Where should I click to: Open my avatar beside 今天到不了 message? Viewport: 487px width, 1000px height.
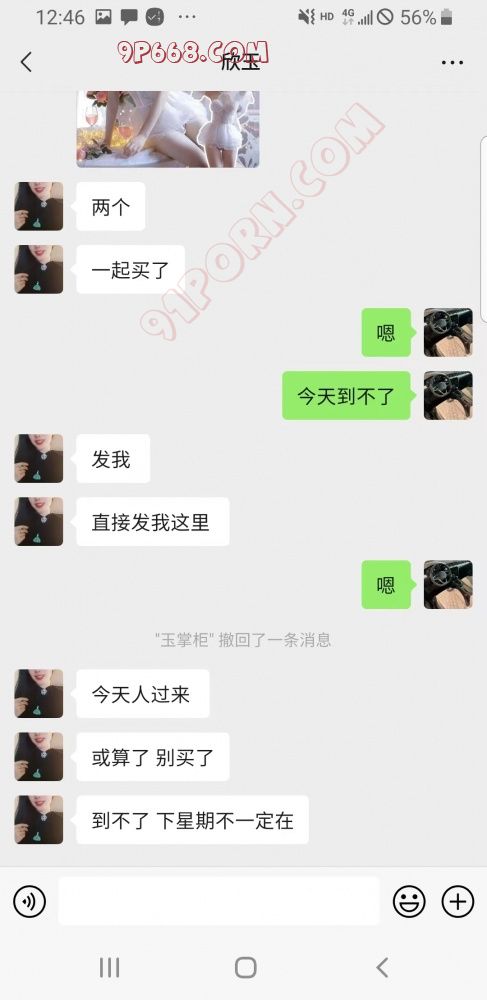pos(448,395)
